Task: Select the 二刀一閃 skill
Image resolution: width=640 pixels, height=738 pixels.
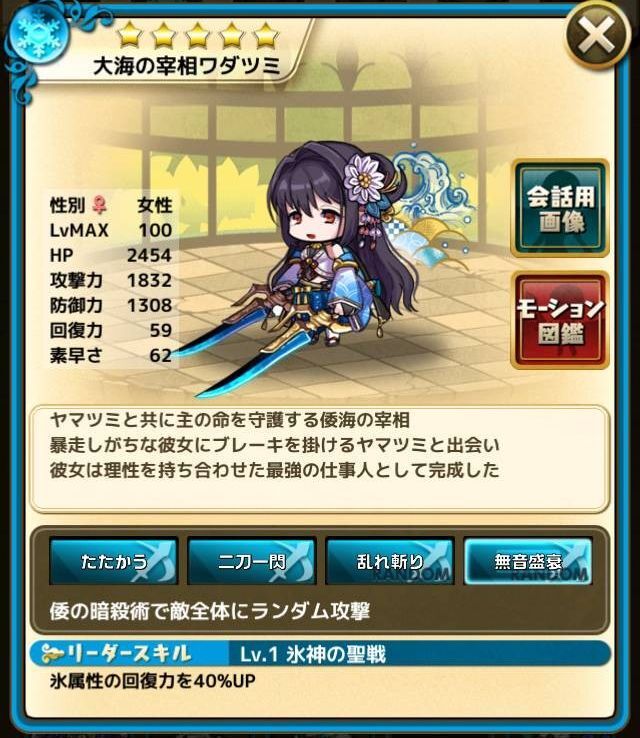Action: (x=251, y=561)
